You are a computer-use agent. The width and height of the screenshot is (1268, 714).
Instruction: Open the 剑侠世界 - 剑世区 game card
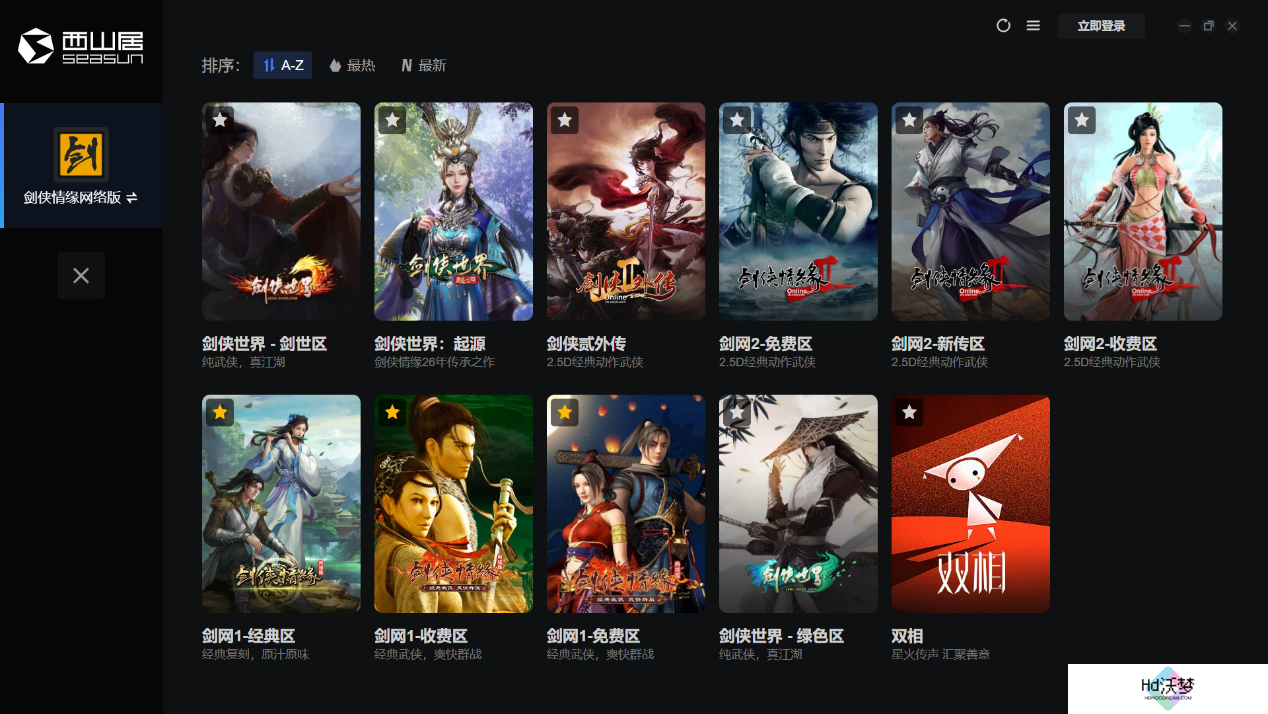click(281, 212)
